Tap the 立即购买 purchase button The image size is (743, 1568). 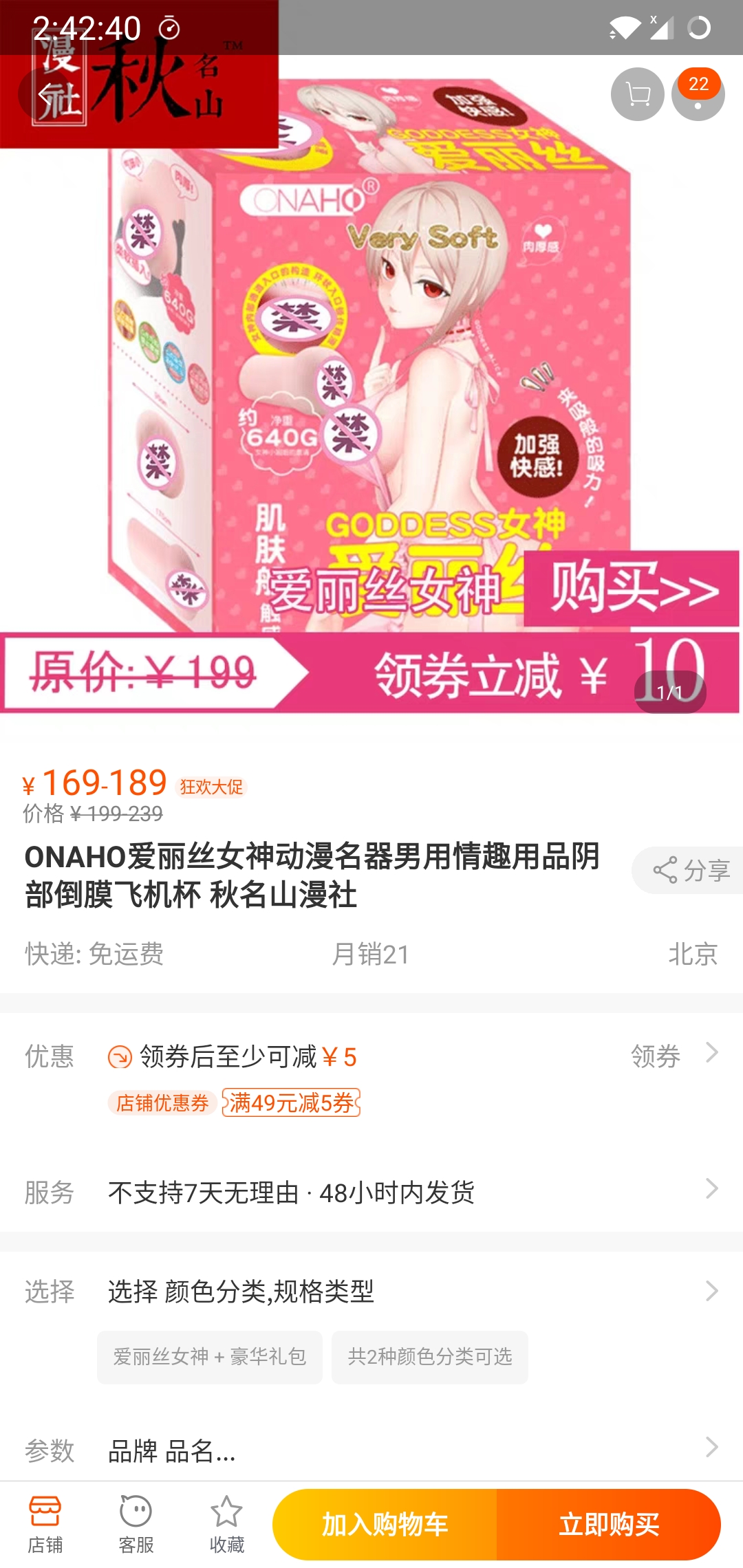pyautogui.click(x=610, y=1523)
